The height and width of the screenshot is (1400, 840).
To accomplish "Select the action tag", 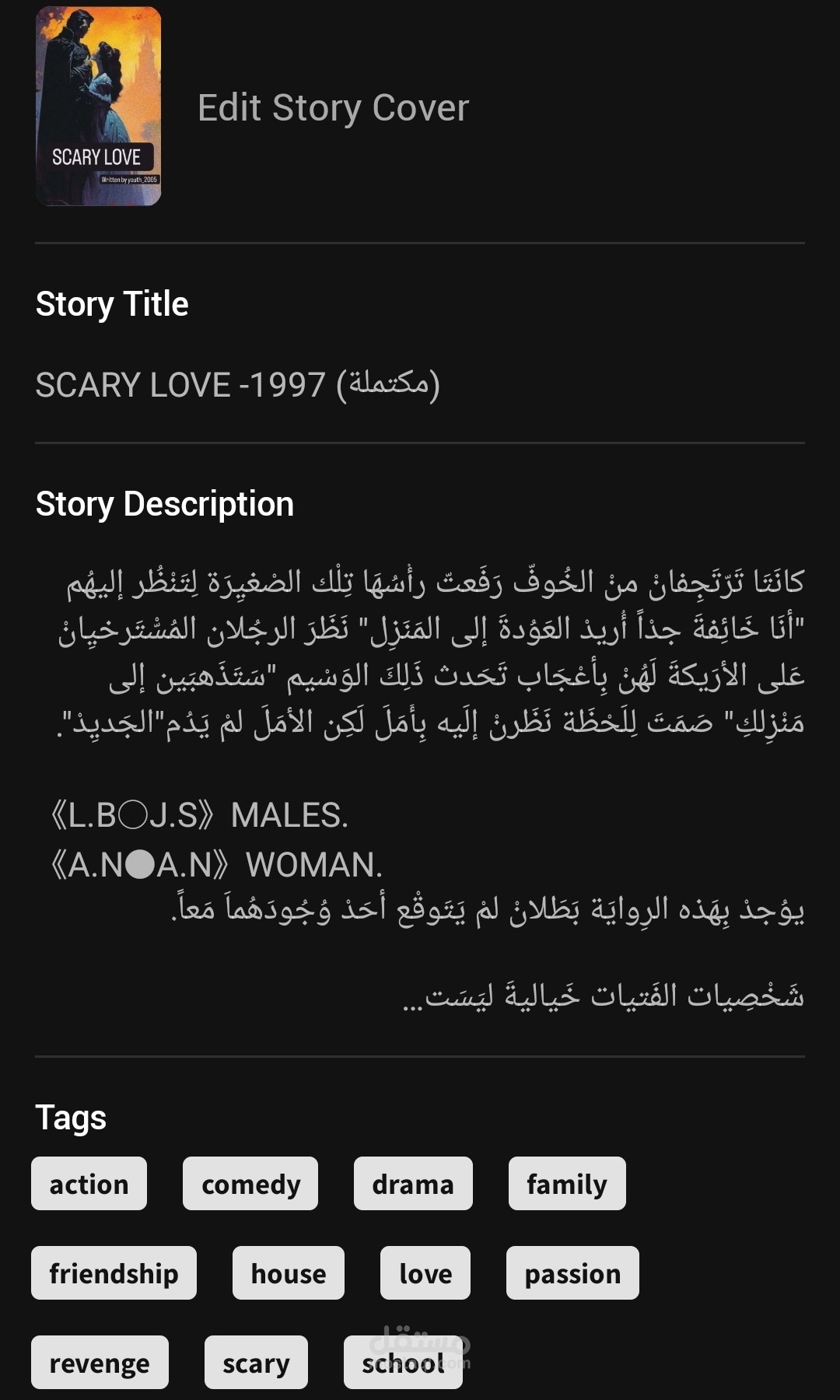I will 89,1183.
